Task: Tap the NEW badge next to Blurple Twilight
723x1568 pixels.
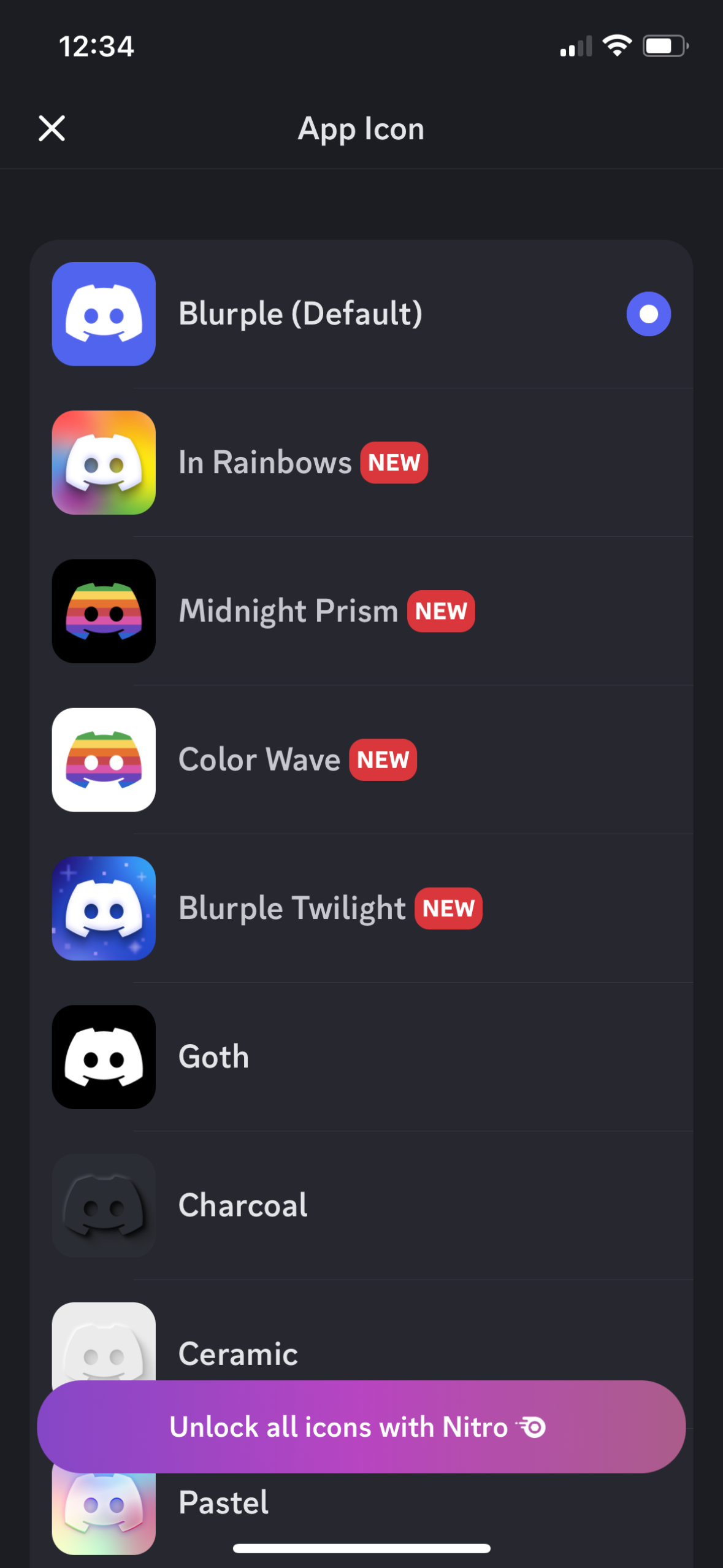Action: coord(448,909)
